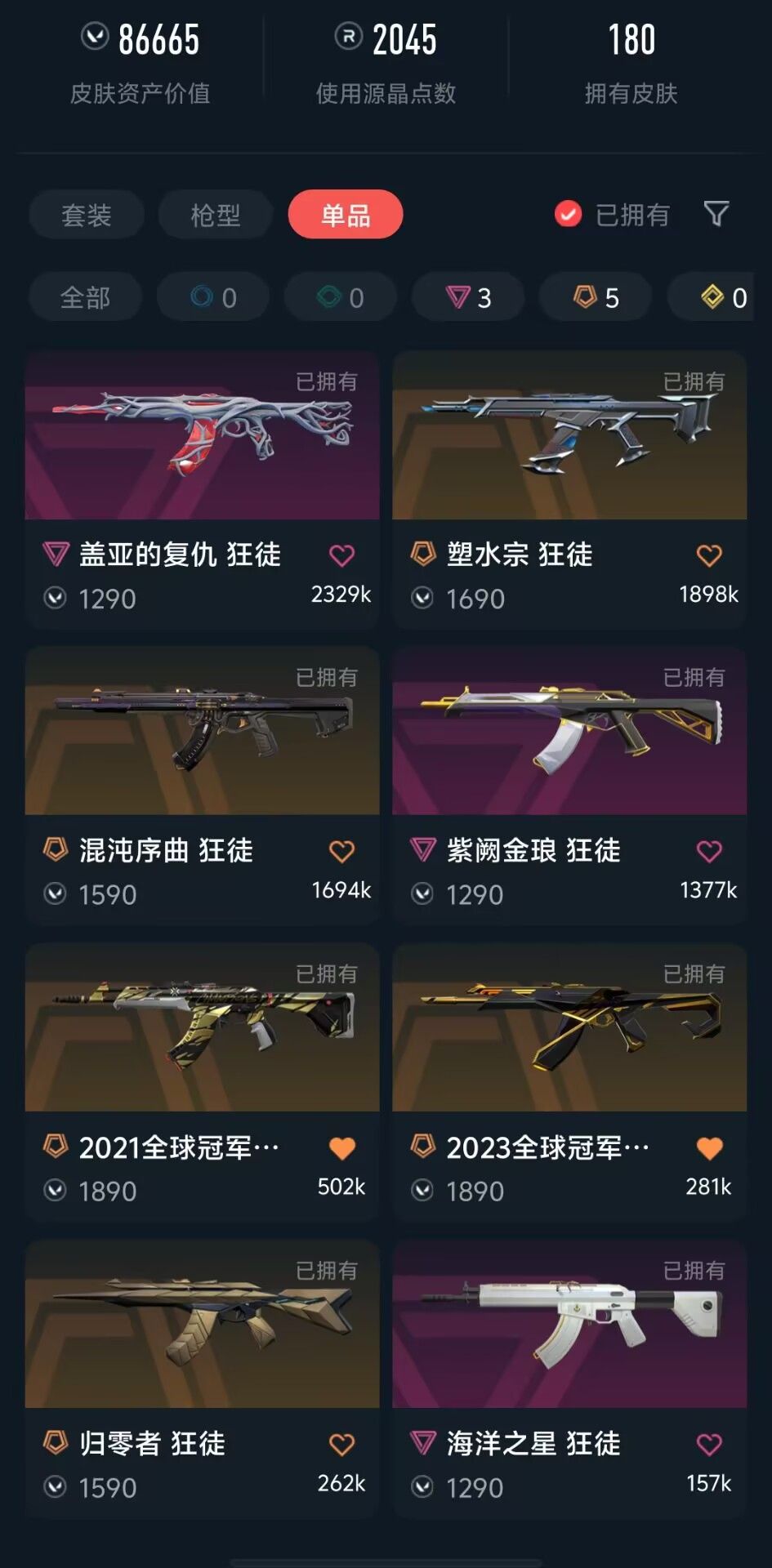
Task: Like the 盖亚的复仇 狂徒 skin
Action: pyautogui.click(x=341, y=555)
